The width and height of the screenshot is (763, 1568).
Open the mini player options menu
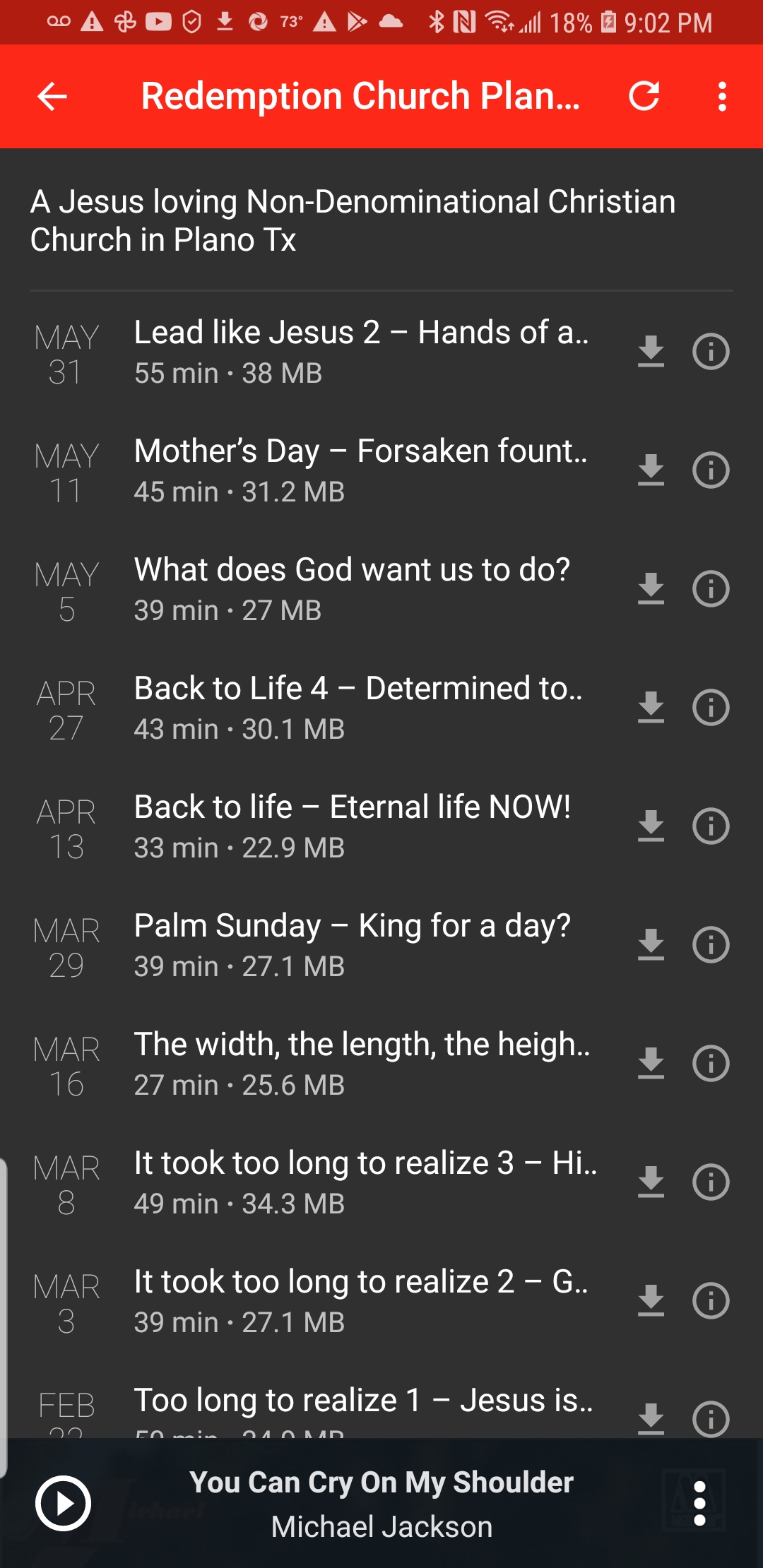click(x=699, y=1504)
